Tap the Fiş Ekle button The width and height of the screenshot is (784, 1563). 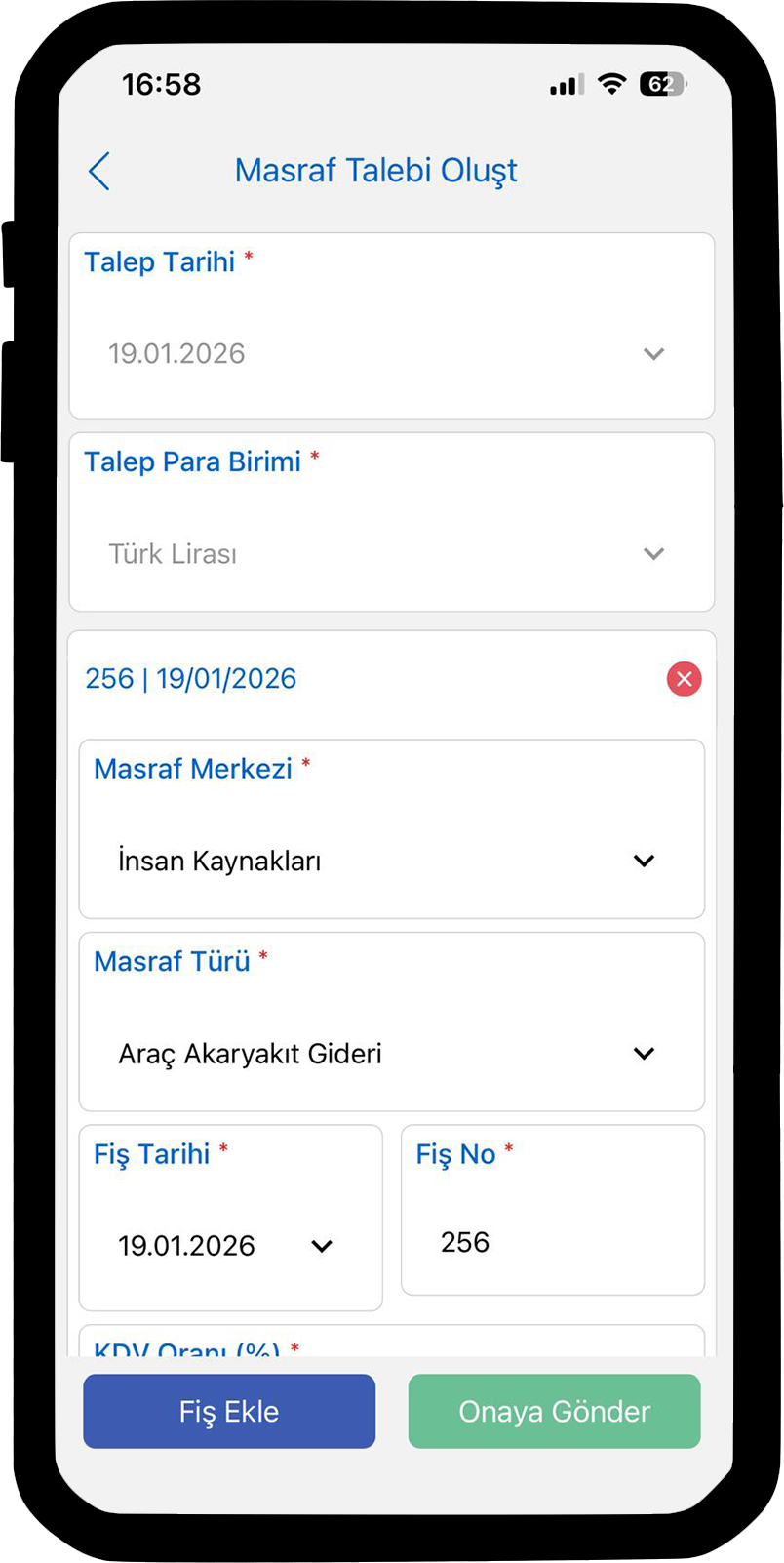tap(229, 1411)
